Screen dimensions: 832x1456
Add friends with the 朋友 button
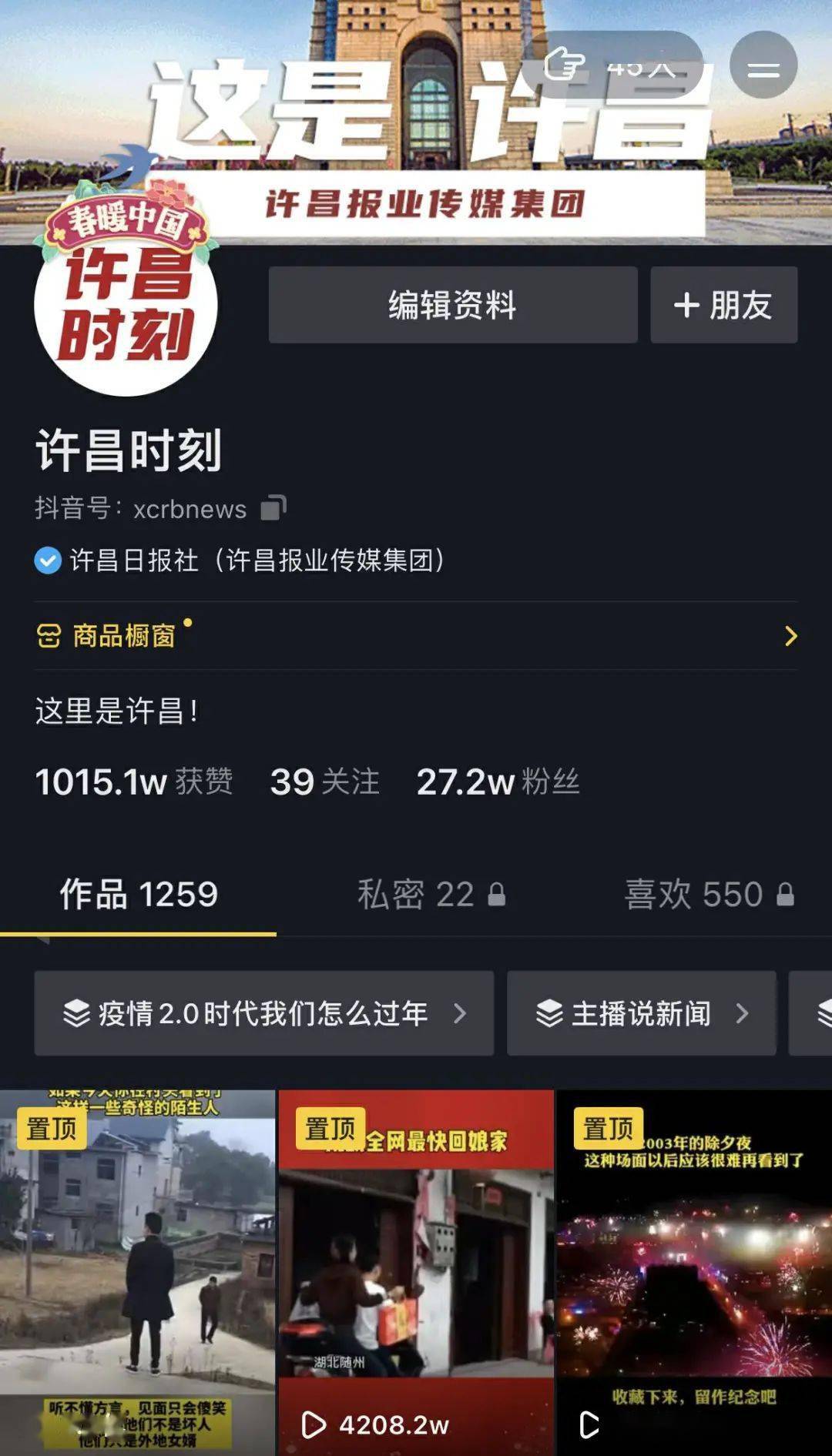point(723,305)
